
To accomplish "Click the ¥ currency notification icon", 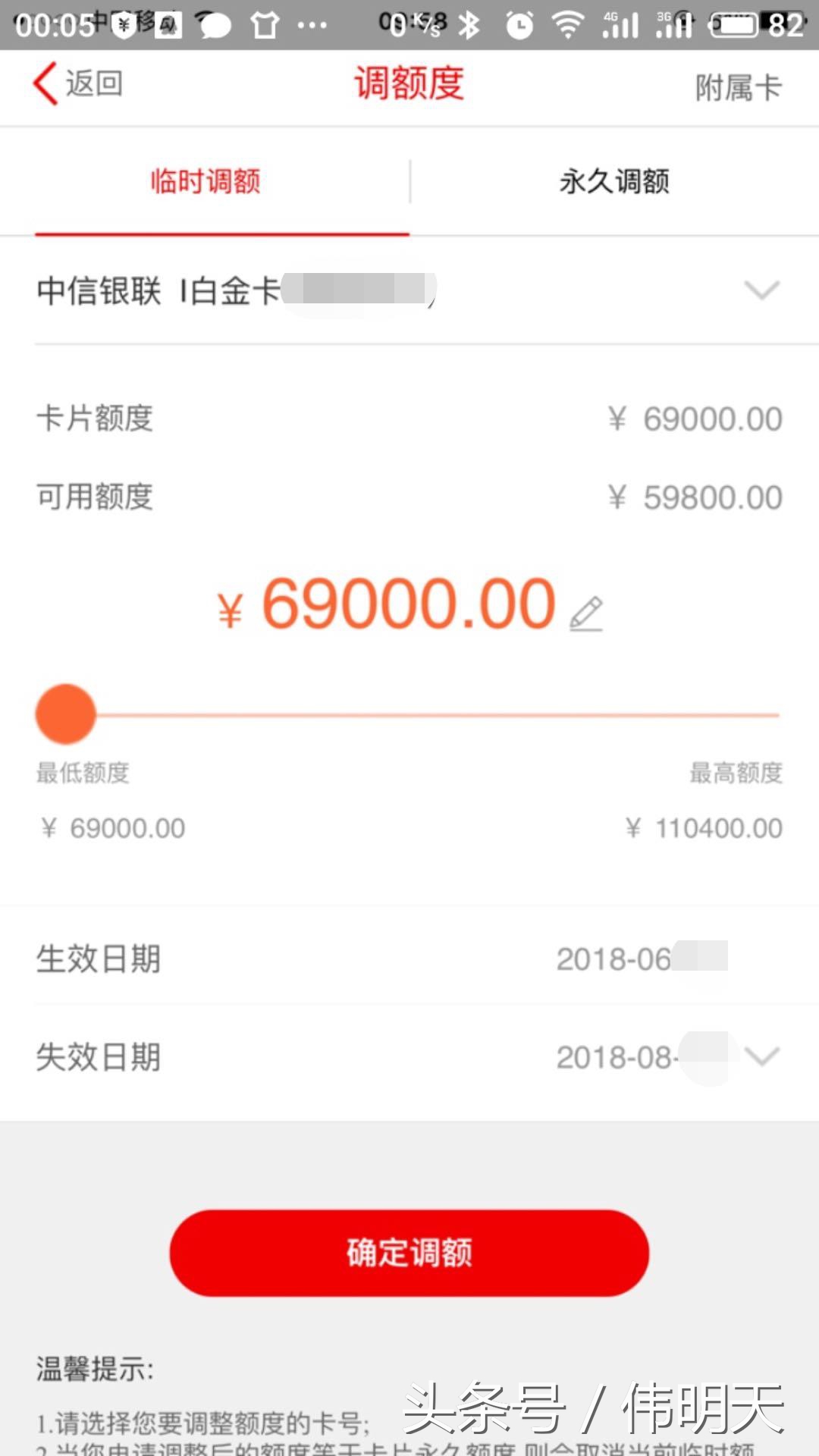I will point(121,23).
